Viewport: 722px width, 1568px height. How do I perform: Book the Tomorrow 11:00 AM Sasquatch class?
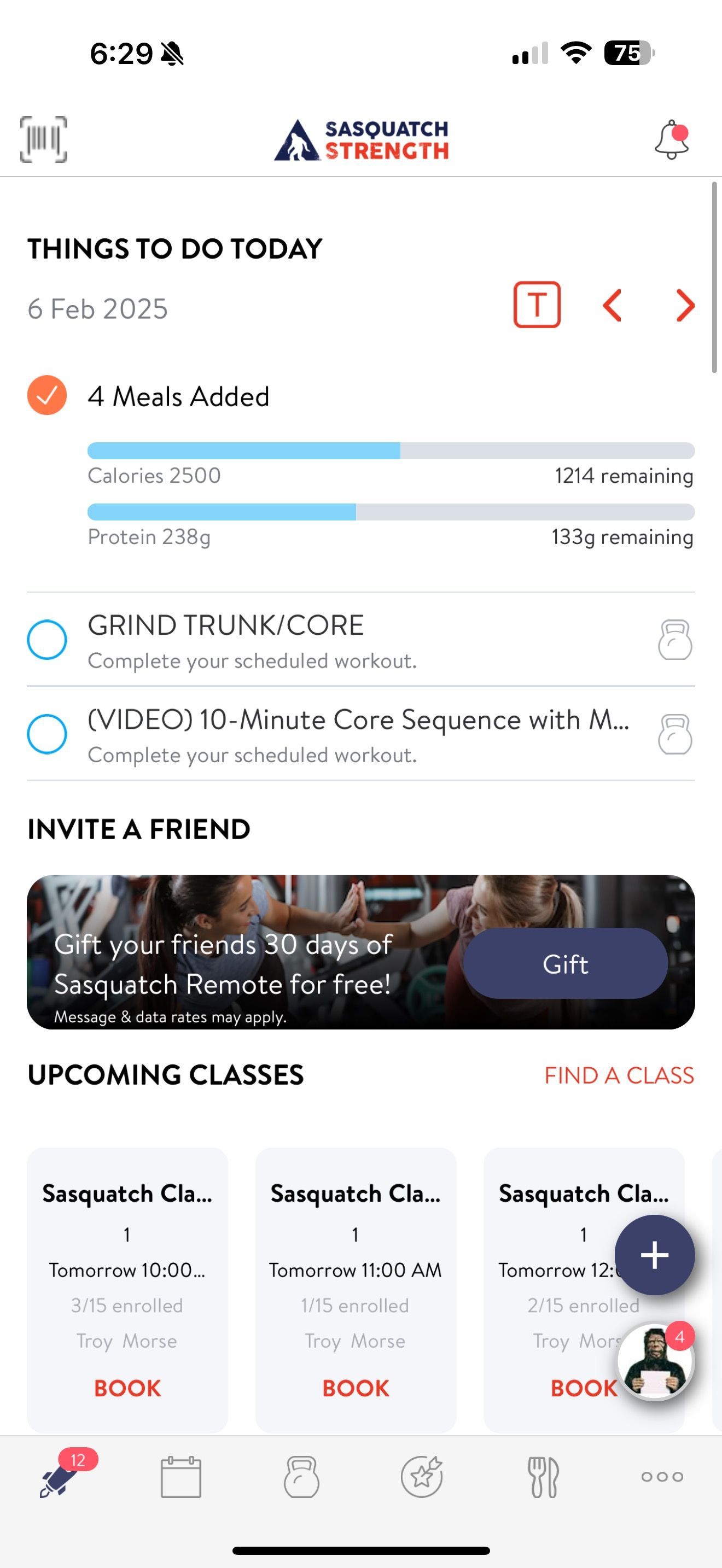click(356, 1388)
